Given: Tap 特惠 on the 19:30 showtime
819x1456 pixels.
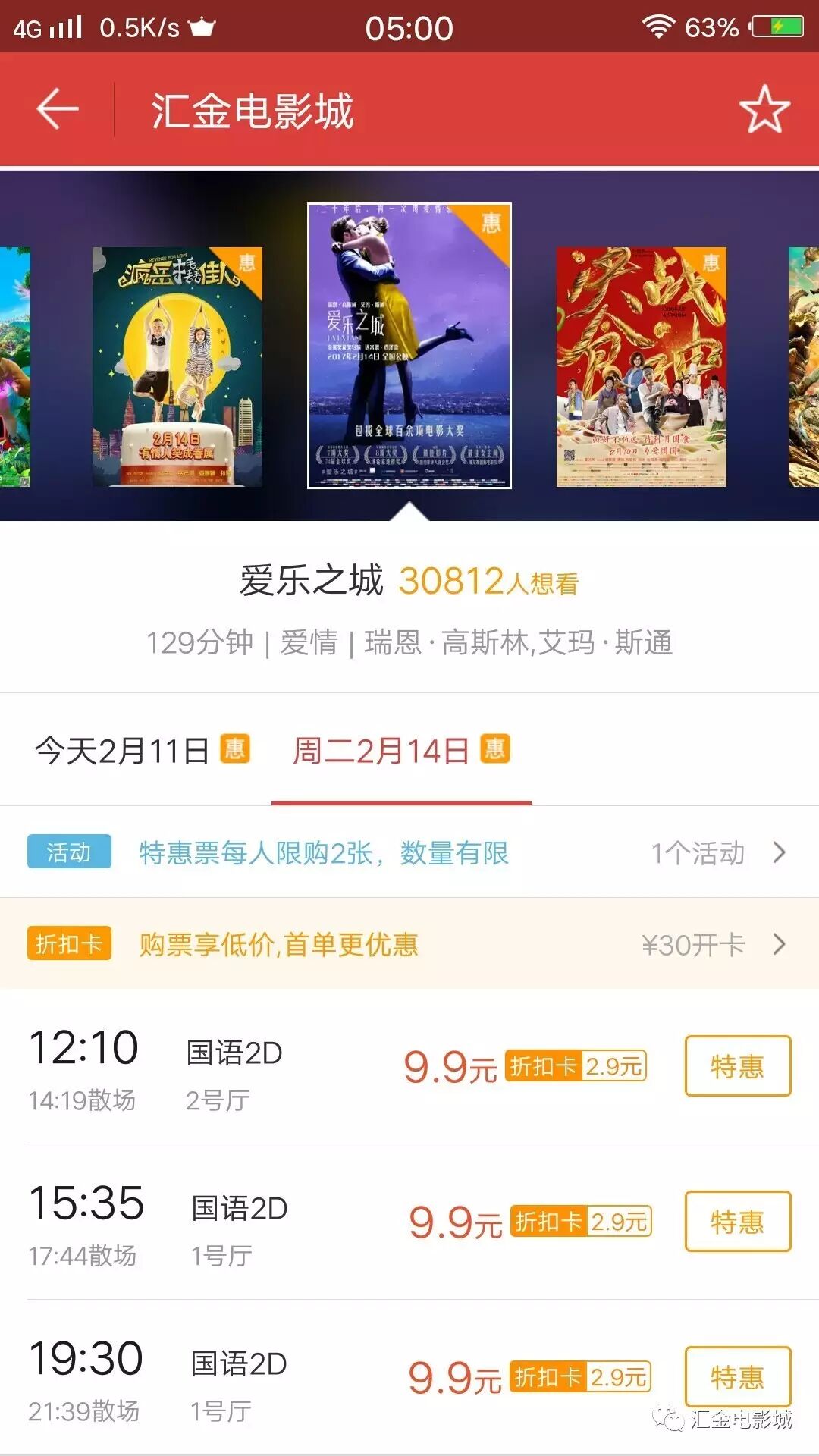Looking at the screenshot, I should (737, 1376).
